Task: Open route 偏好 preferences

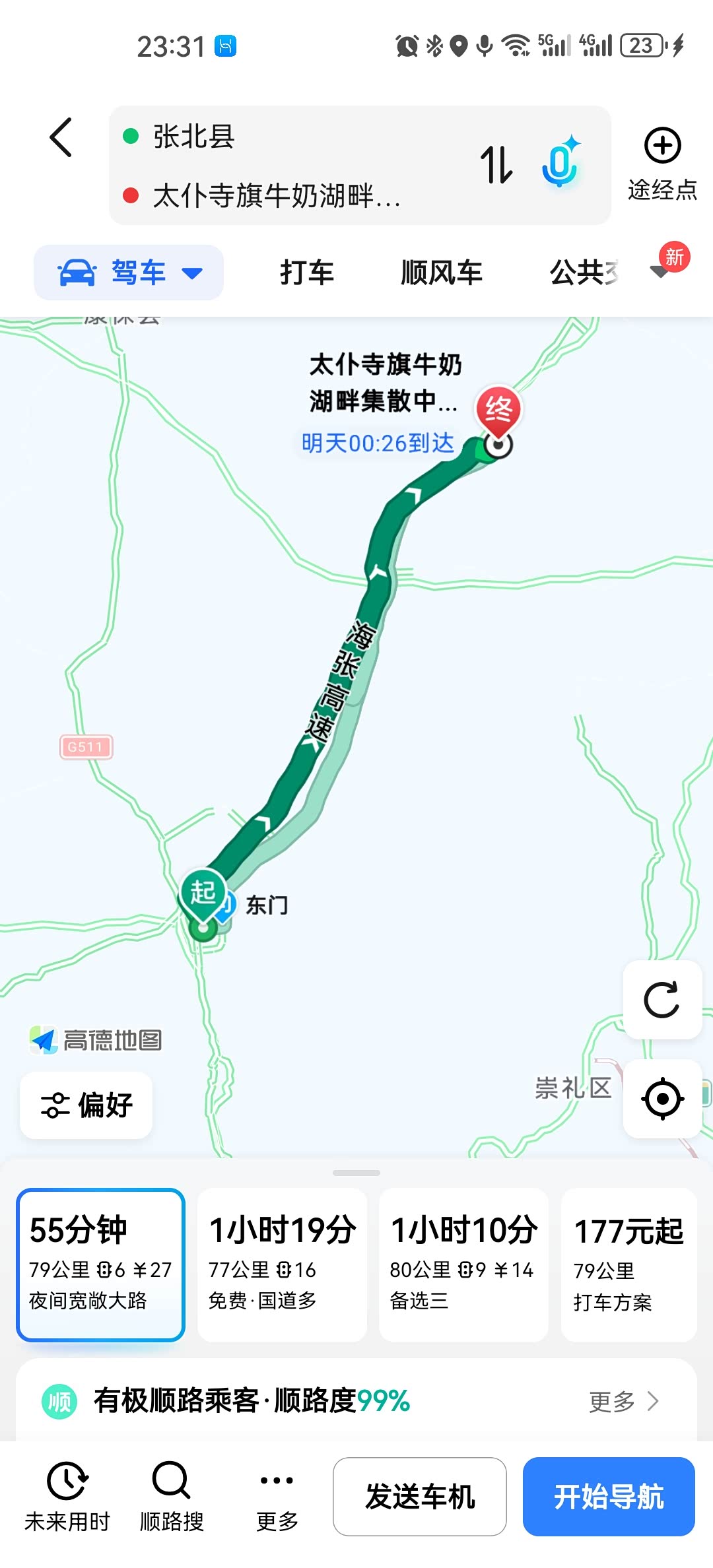Action: 86,1105
